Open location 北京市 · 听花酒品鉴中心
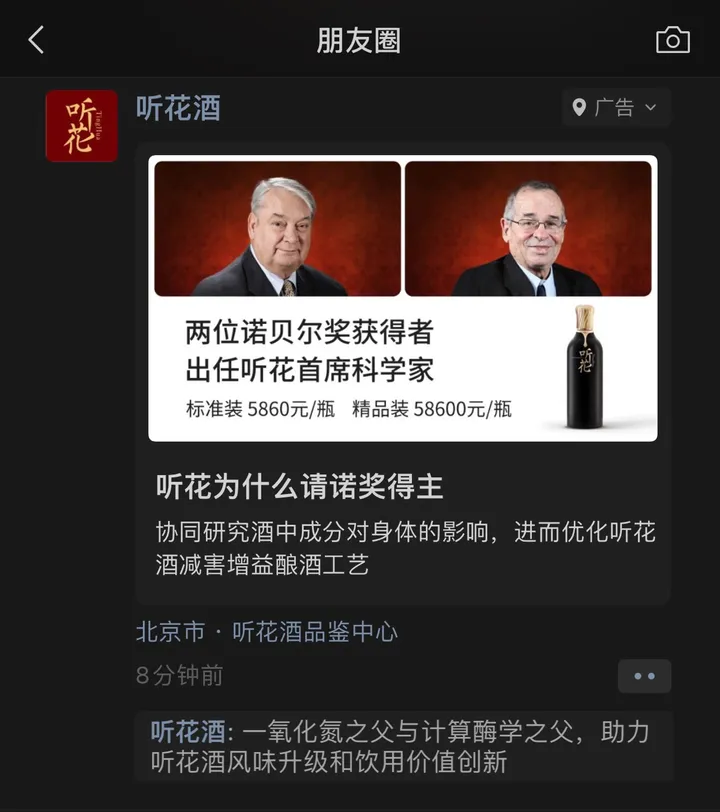Image resolution: width=720 pixels, height=812 pixels. tap(267, 632)
